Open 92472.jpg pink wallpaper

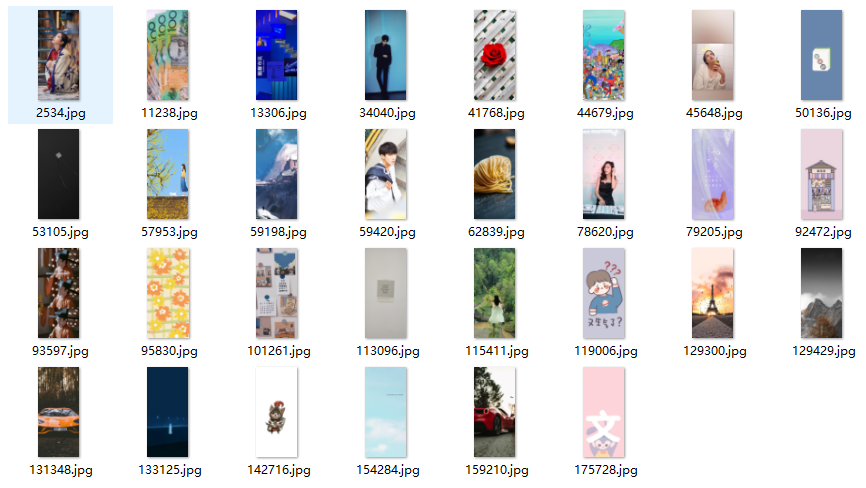pos(822,174)
